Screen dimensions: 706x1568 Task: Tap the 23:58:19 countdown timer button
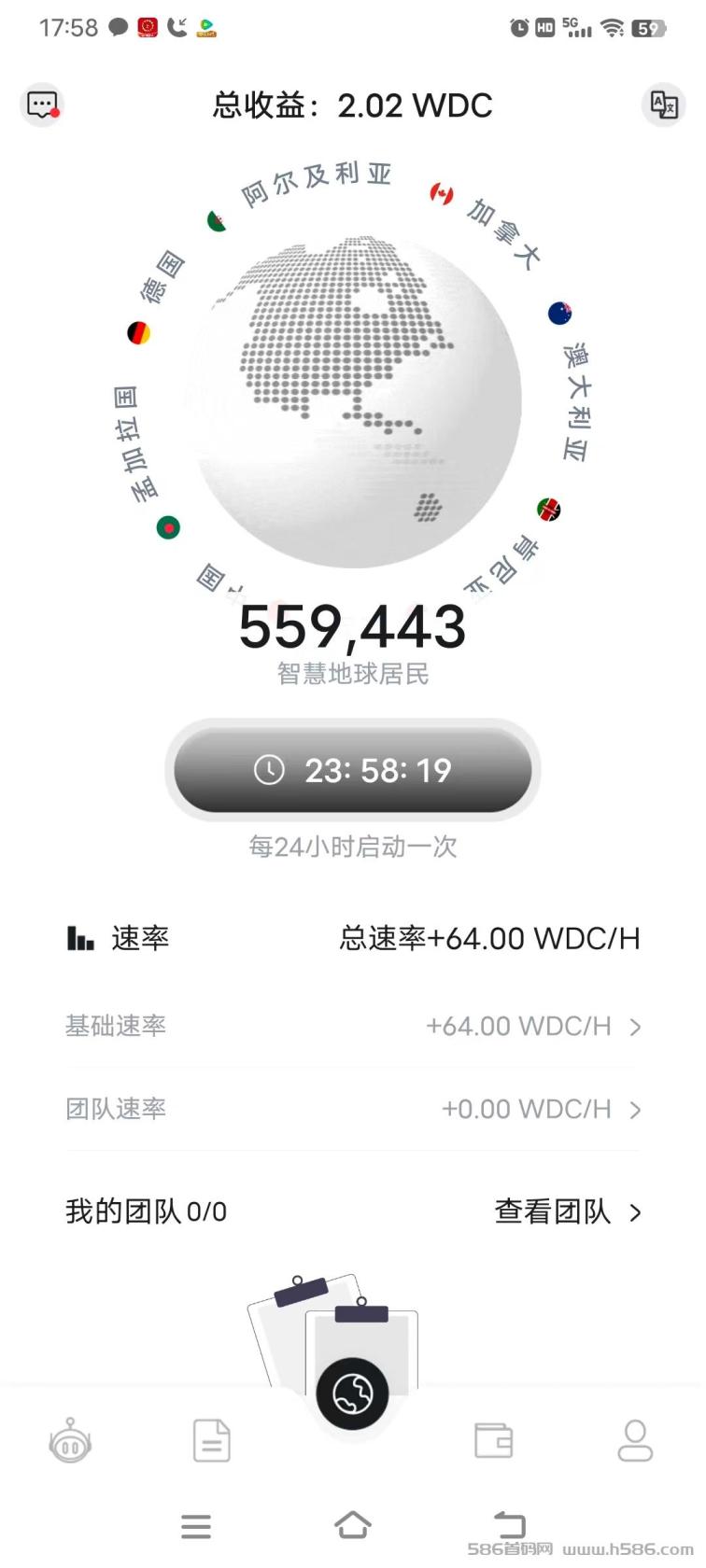pos(352,770)
